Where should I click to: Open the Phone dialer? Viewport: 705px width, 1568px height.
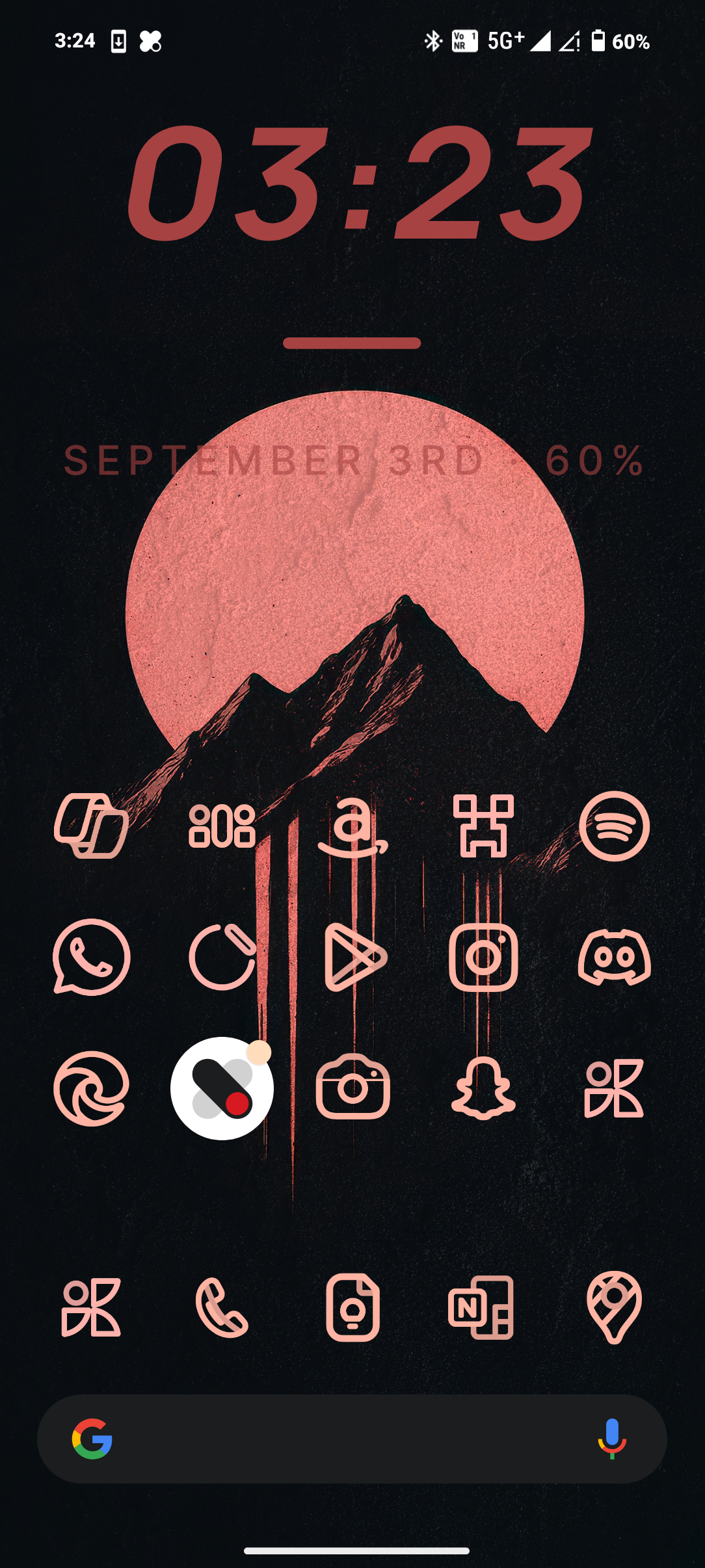(222, 1307)
